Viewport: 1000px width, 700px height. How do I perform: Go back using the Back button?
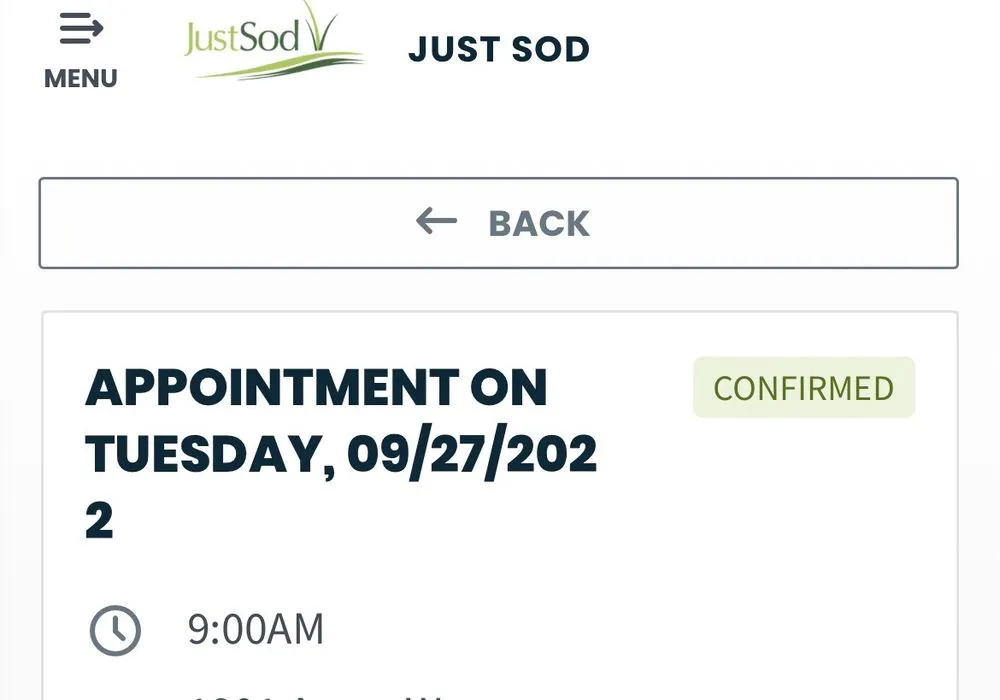[498, 223]
